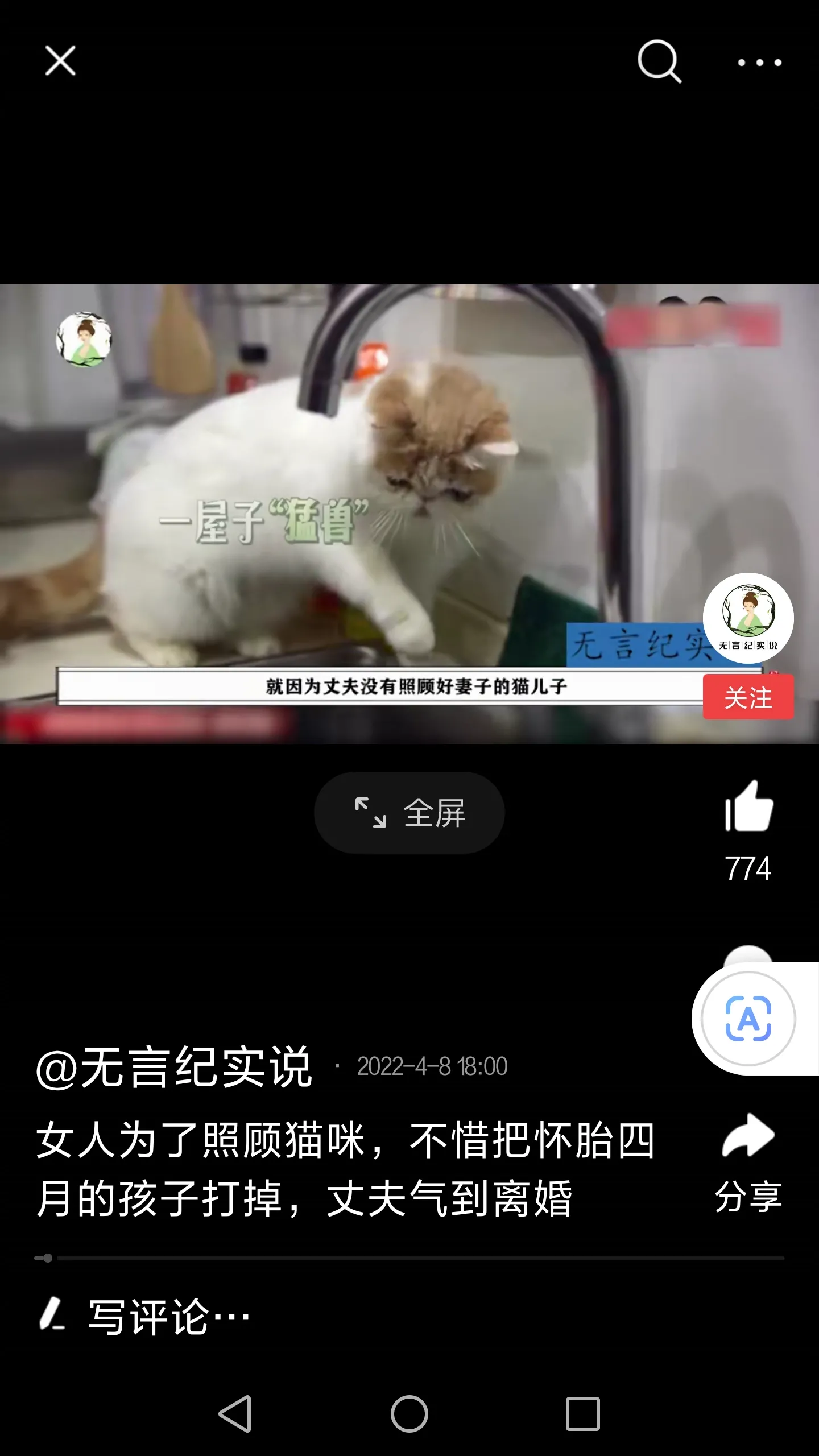This screenshot has height=1456, width=819.
Task: Follow the author with 关注 button
Action: (748, 697)
